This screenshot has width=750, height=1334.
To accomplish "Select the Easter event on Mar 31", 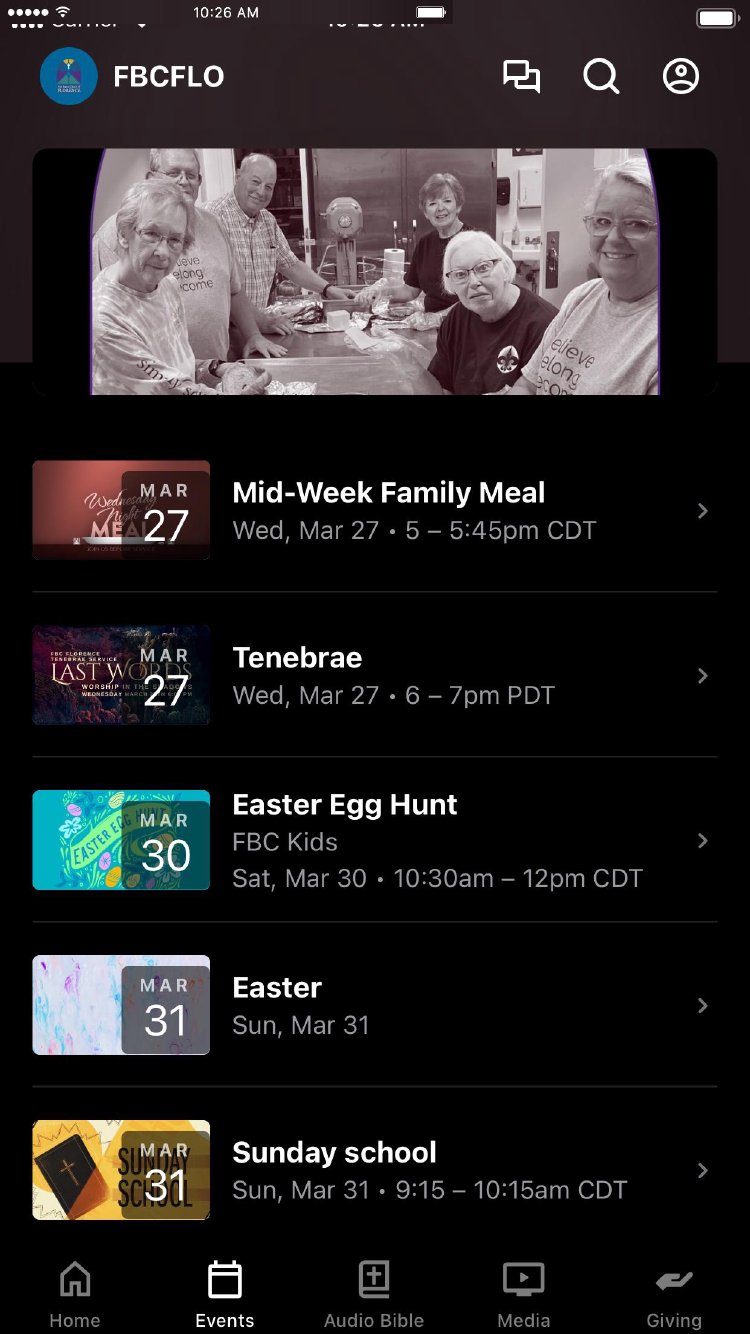I will point(375,1005).
